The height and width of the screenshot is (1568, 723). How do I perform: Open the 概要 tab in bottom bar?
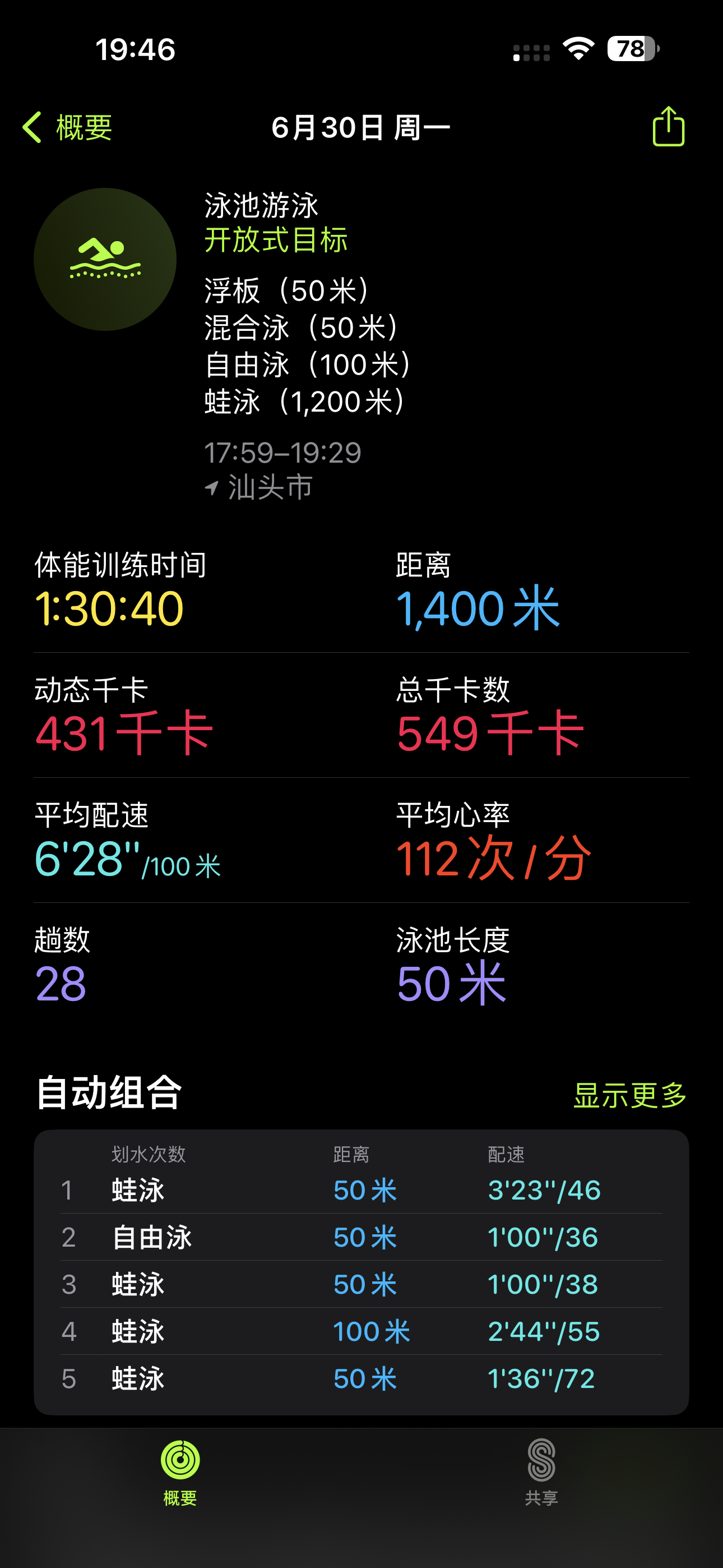click(x=180, y=1472)
